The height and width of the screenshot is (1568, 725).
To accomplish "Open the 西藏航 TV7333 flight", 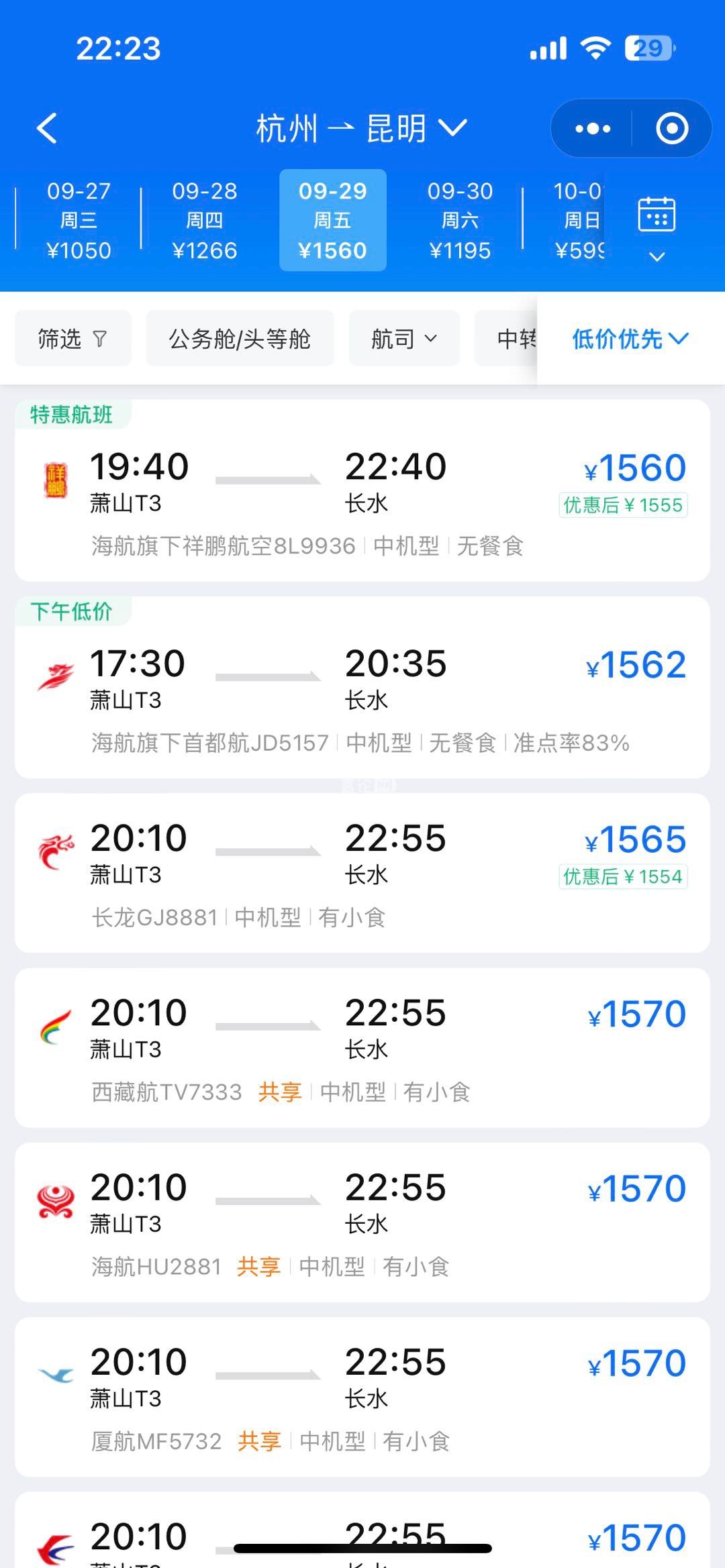I will coord(362,1047).
